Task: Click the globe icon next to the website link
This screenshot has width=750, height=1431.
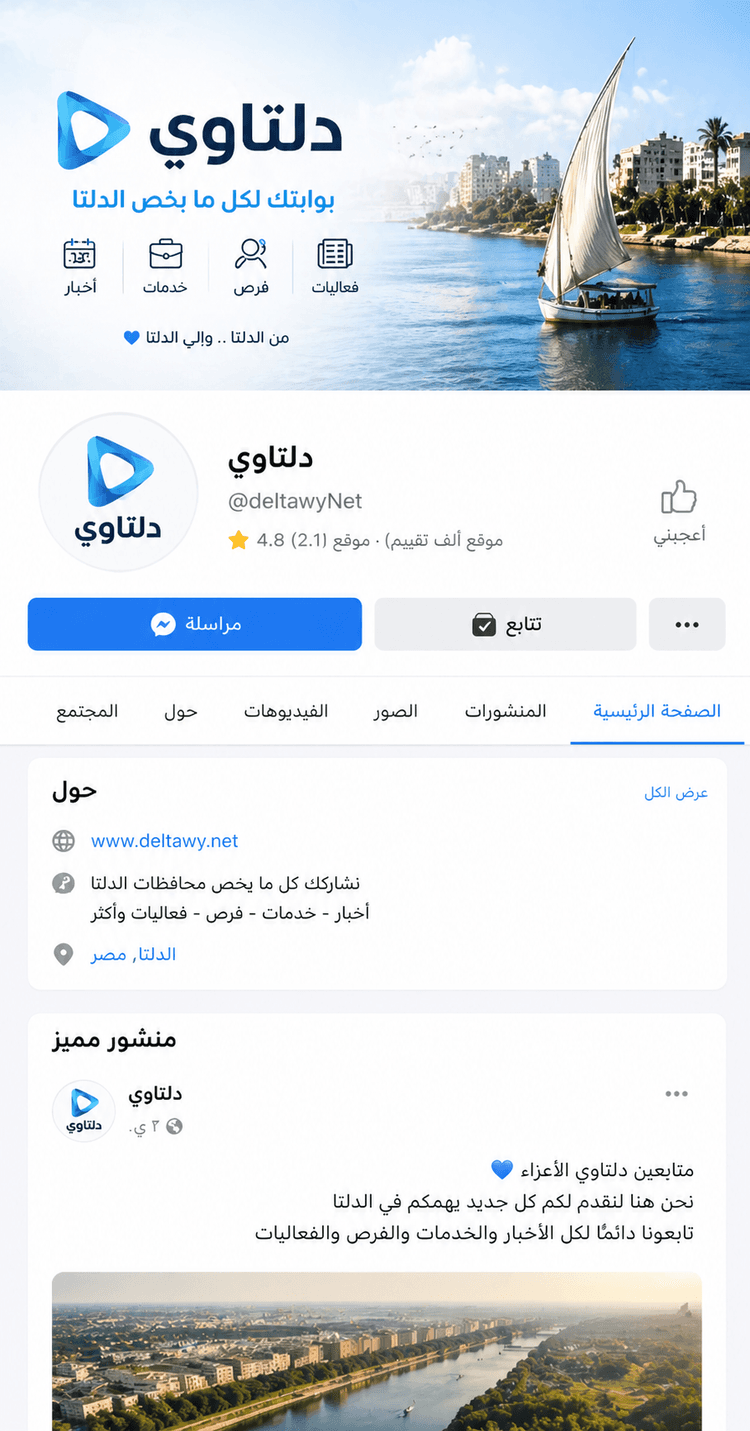Action: [63, 841]
